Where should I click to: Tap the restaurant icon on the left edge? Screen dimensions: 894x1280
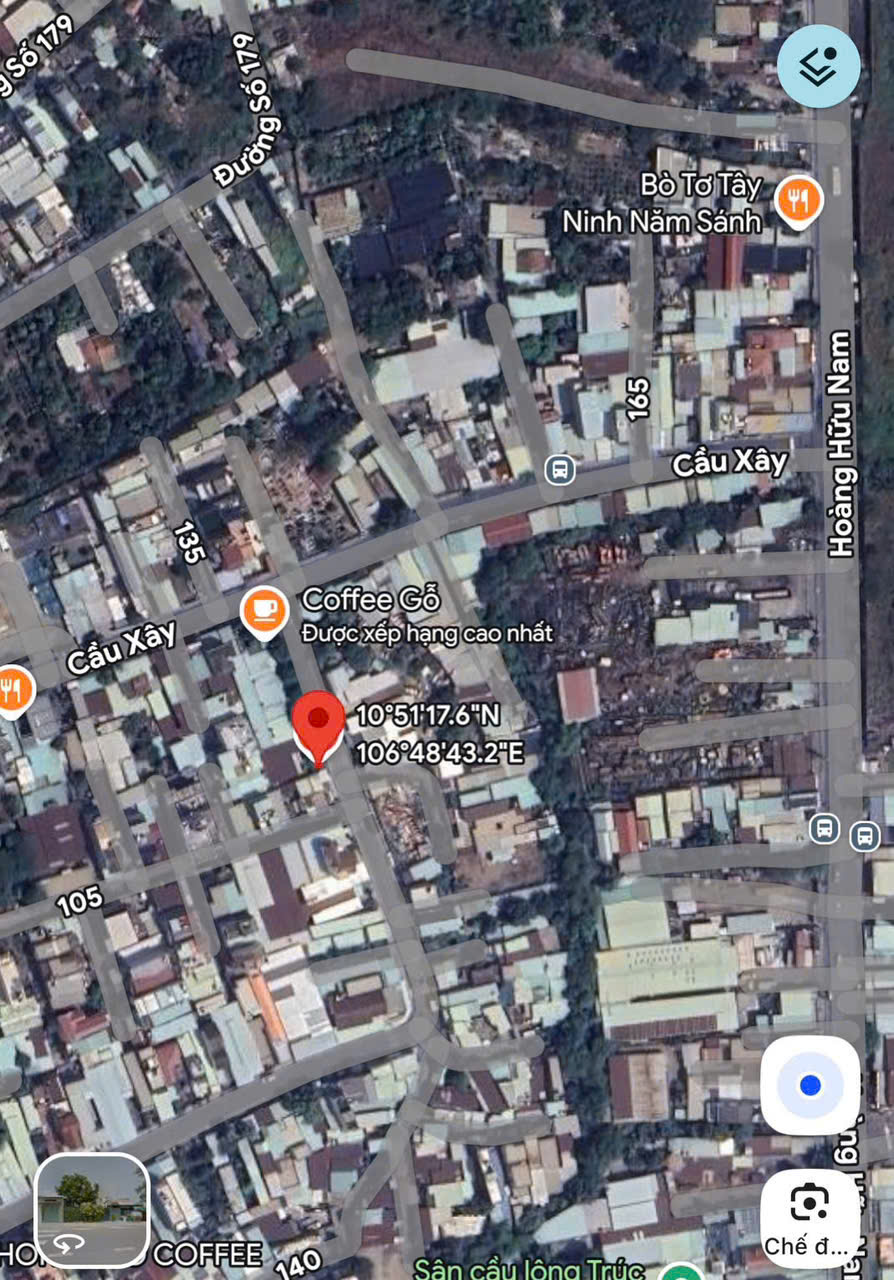(x=14, y=688)
